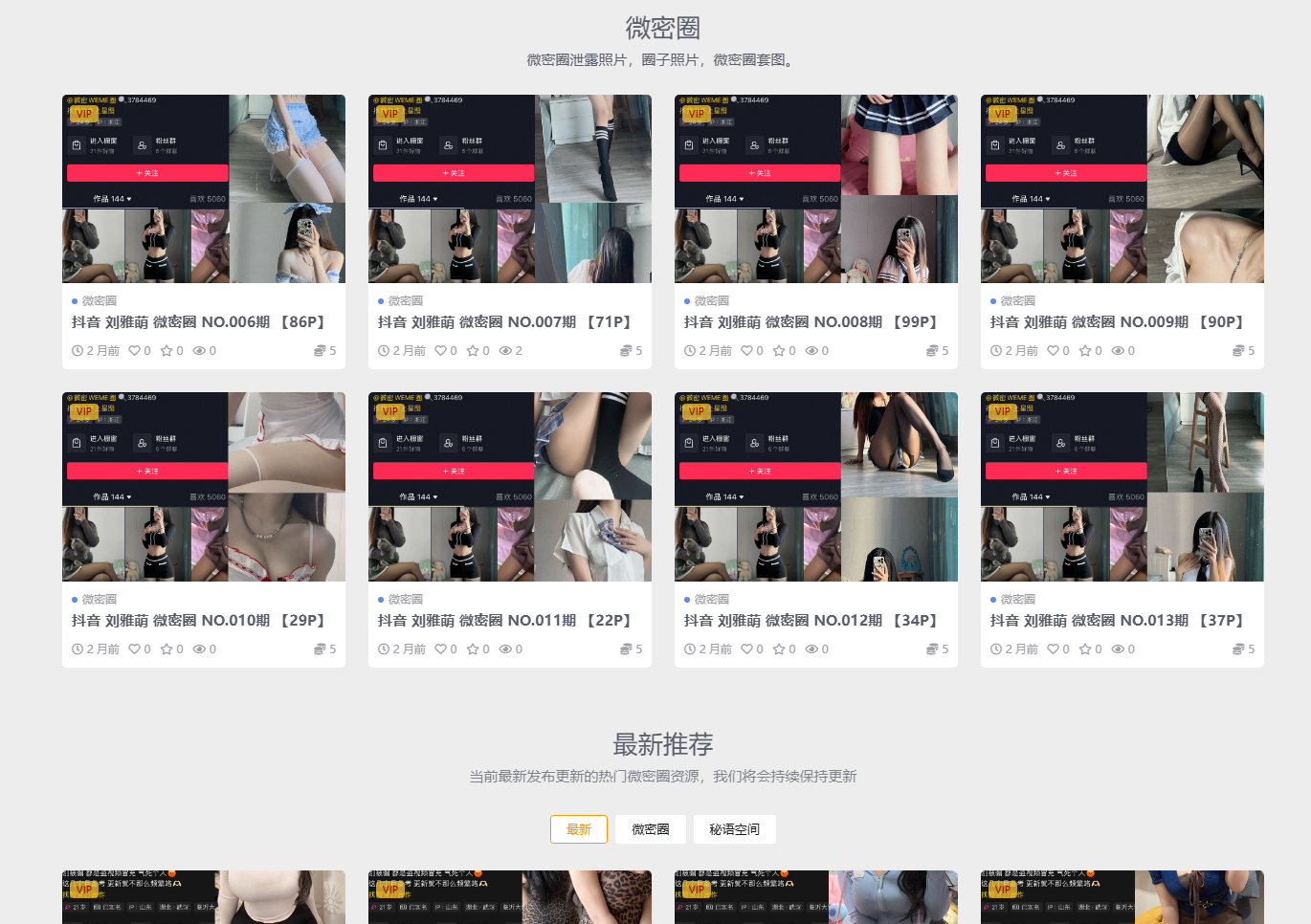
Task: Switch to the 秘语空间 tab
Action: [735, 829]
